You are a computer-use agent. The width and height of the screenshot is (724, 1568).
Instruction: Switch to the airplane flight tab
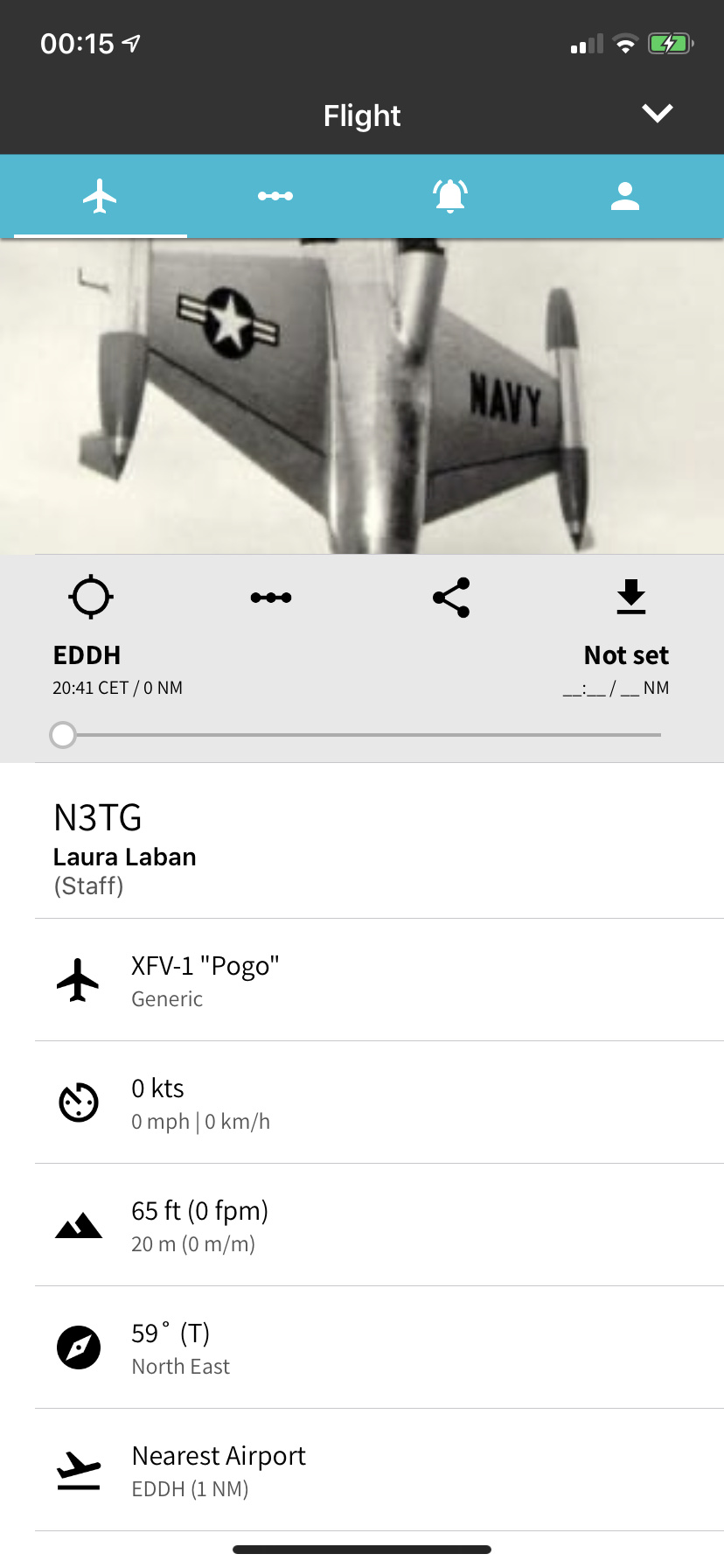point(100,196)
